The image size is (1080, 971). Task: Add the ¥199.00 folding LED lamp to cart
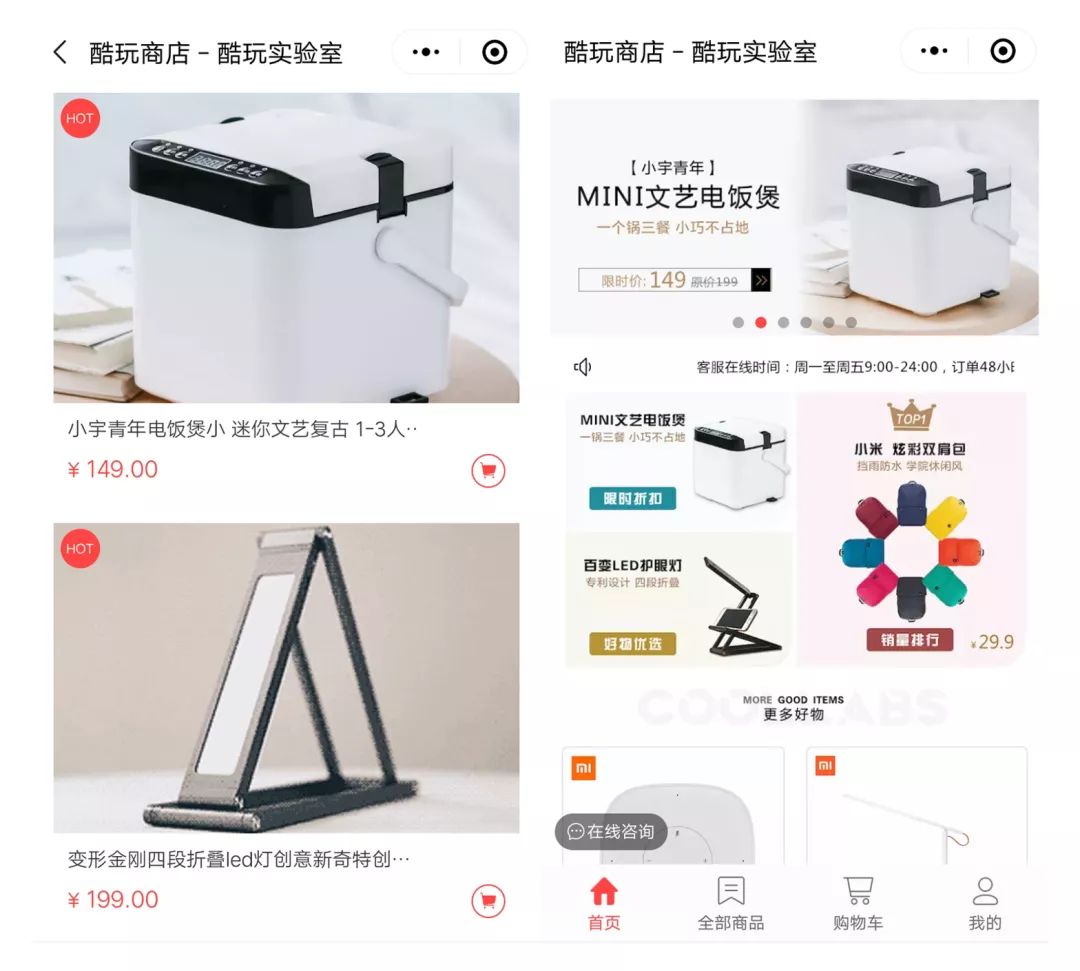(488, 901)
